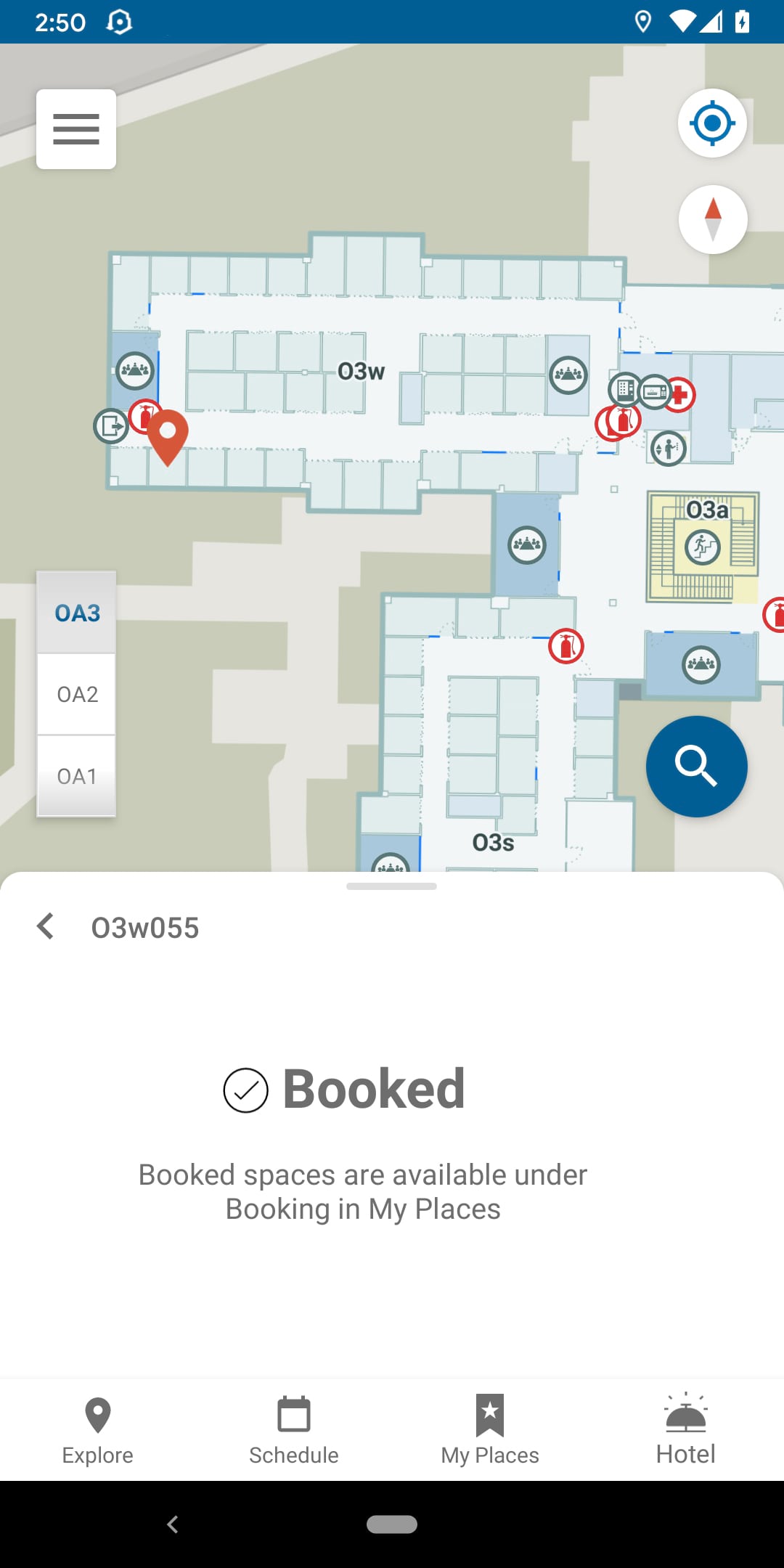This screenshot has width=784, height=1568.
Task: Tap the first aid icon on map
Action: (x=680, y=395)
